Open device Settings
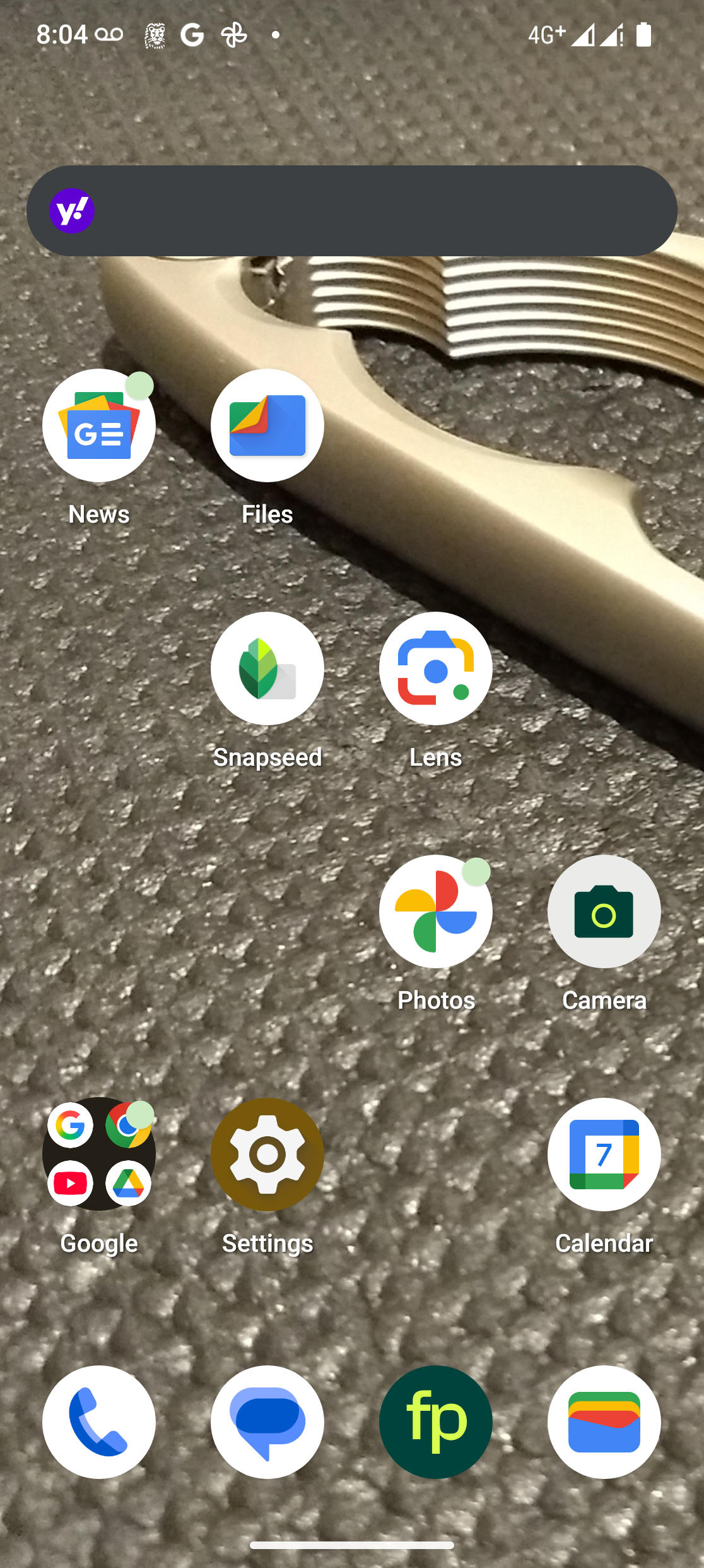 pos(267,1155)
